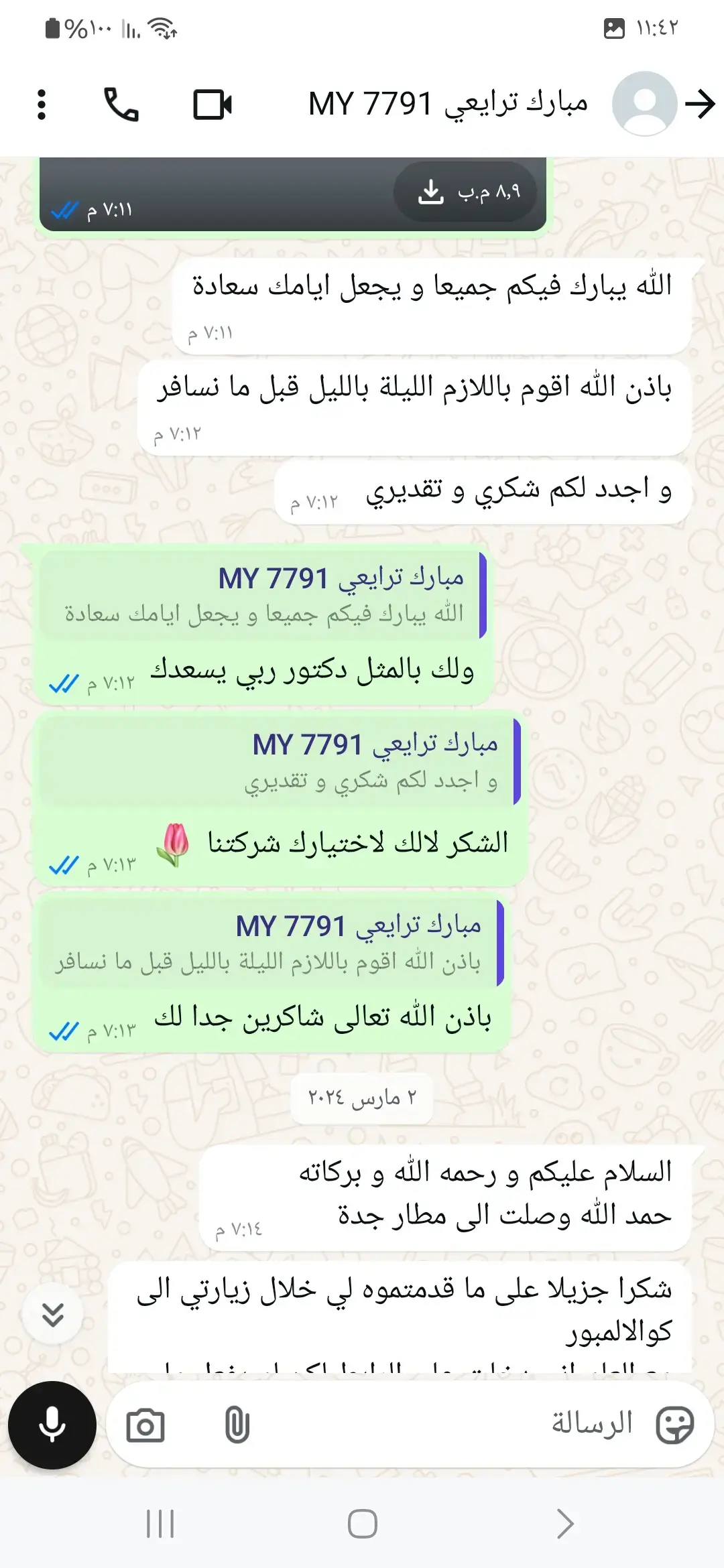The image size is (724, 1568).
Task: Open the emoji and sticker picker
Action: (675, 1425)
